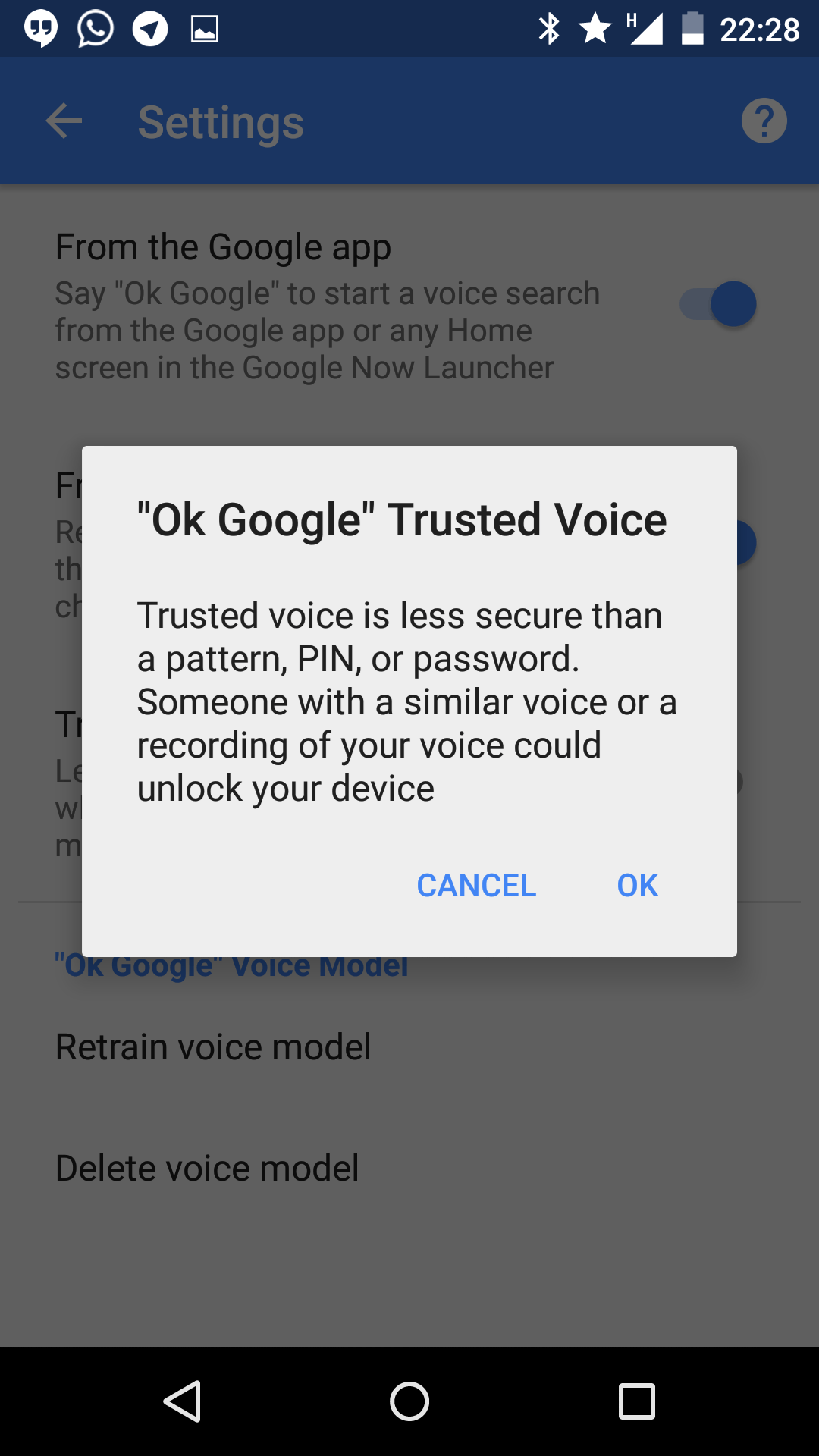The height and width of the screenshot is (1456, 819).
Task: Open recent apps overview
Action: [x=637, y=1401]
